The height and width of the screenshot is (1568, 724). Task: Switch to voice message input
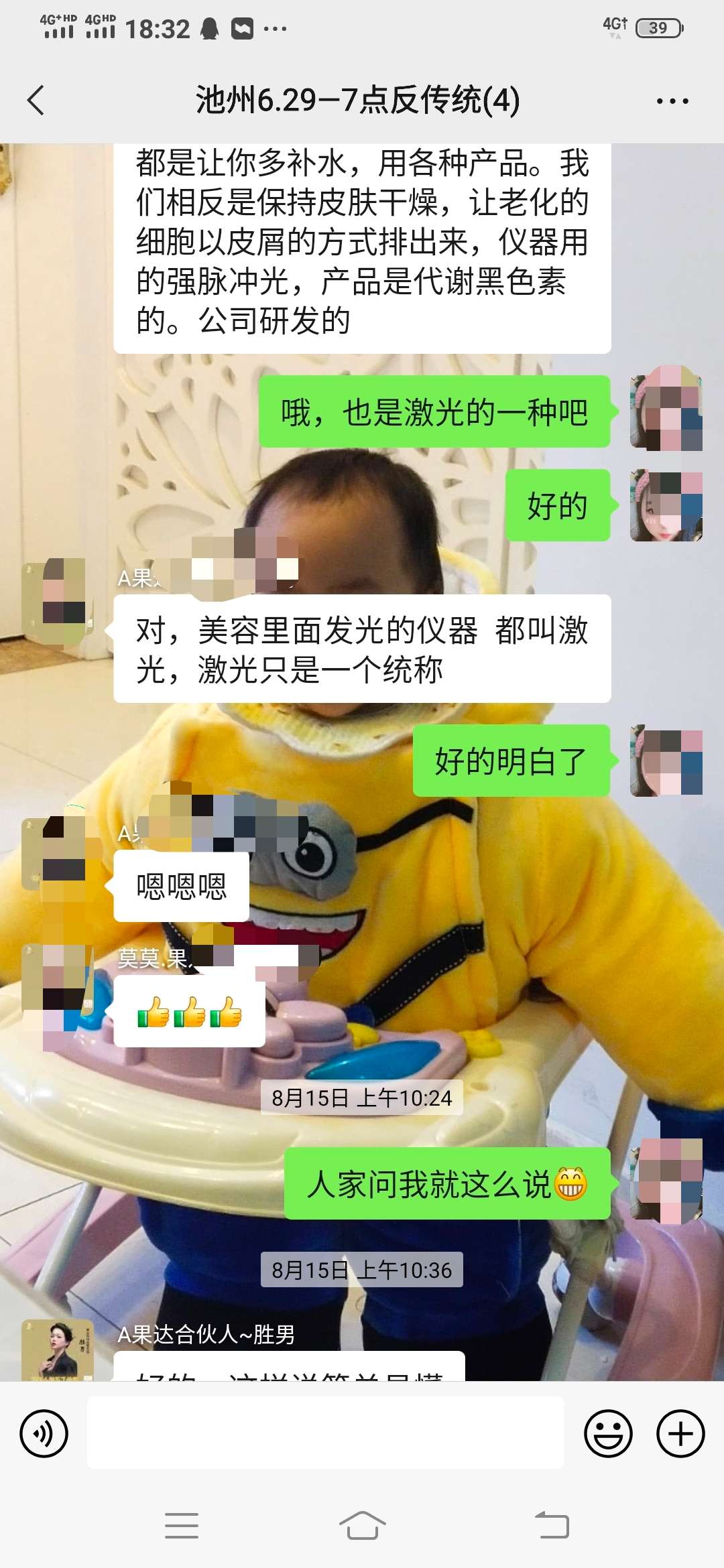44,1433
